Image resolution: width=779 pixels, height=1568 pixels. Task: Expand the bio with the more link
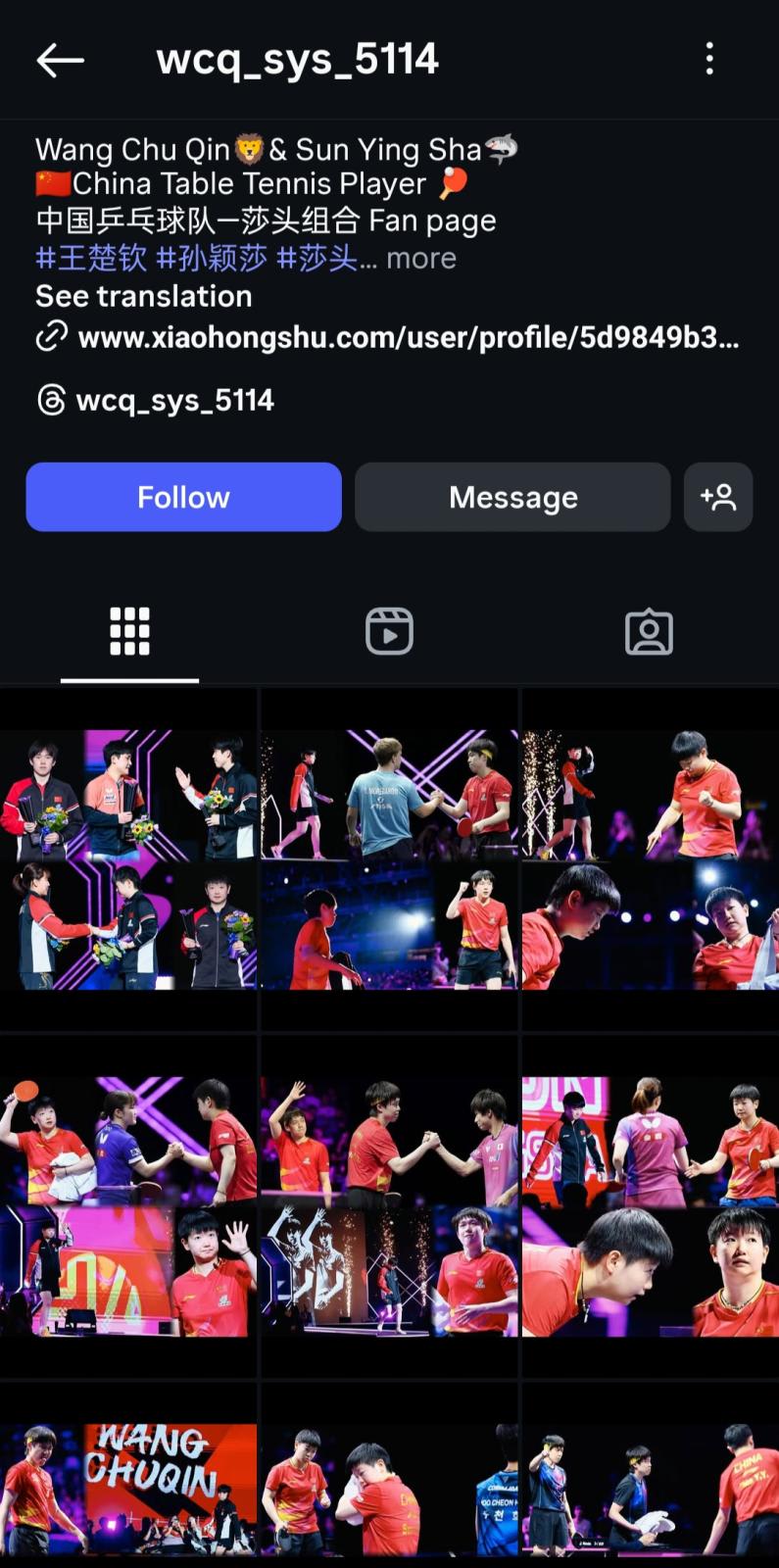420,259
